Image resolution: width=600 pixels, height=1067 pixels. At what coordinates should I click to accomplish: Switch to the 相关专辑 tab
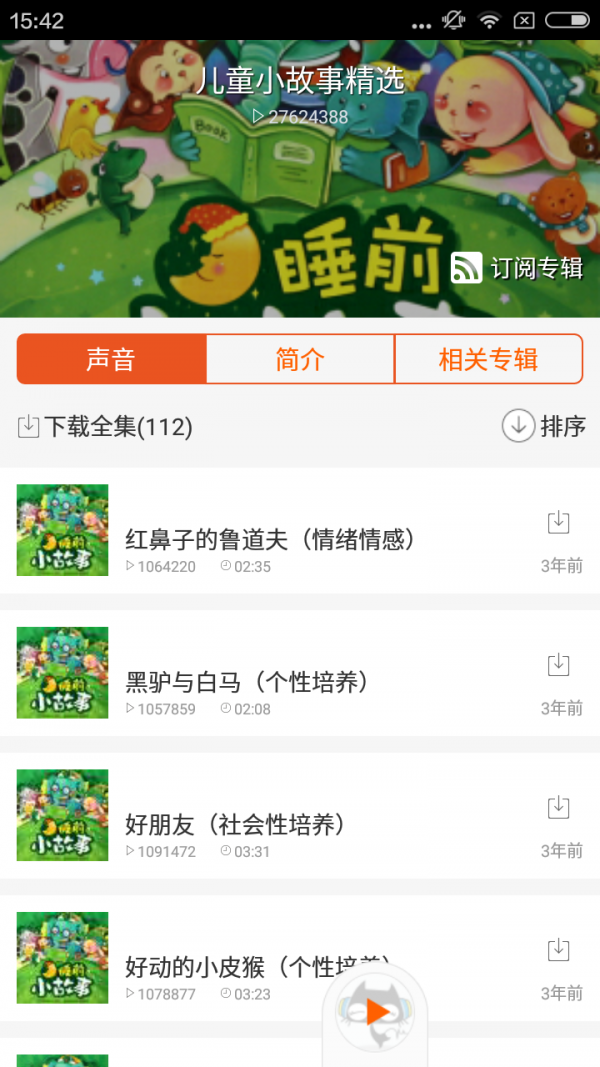[488, 360]
